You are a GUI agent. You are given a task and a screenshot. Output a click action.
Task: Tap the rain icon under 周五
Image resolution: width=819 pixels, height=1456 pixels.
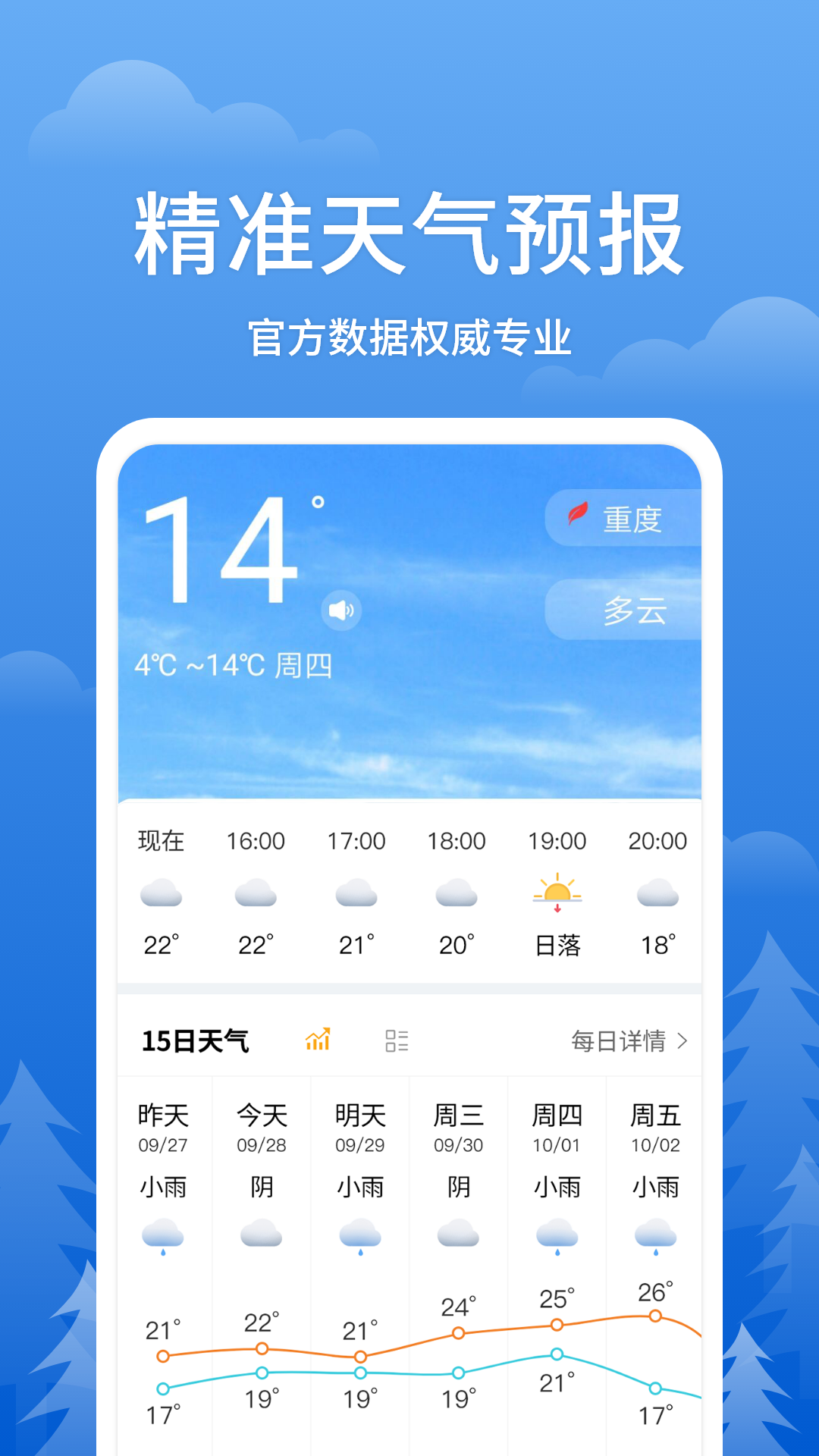(657, 1236)
